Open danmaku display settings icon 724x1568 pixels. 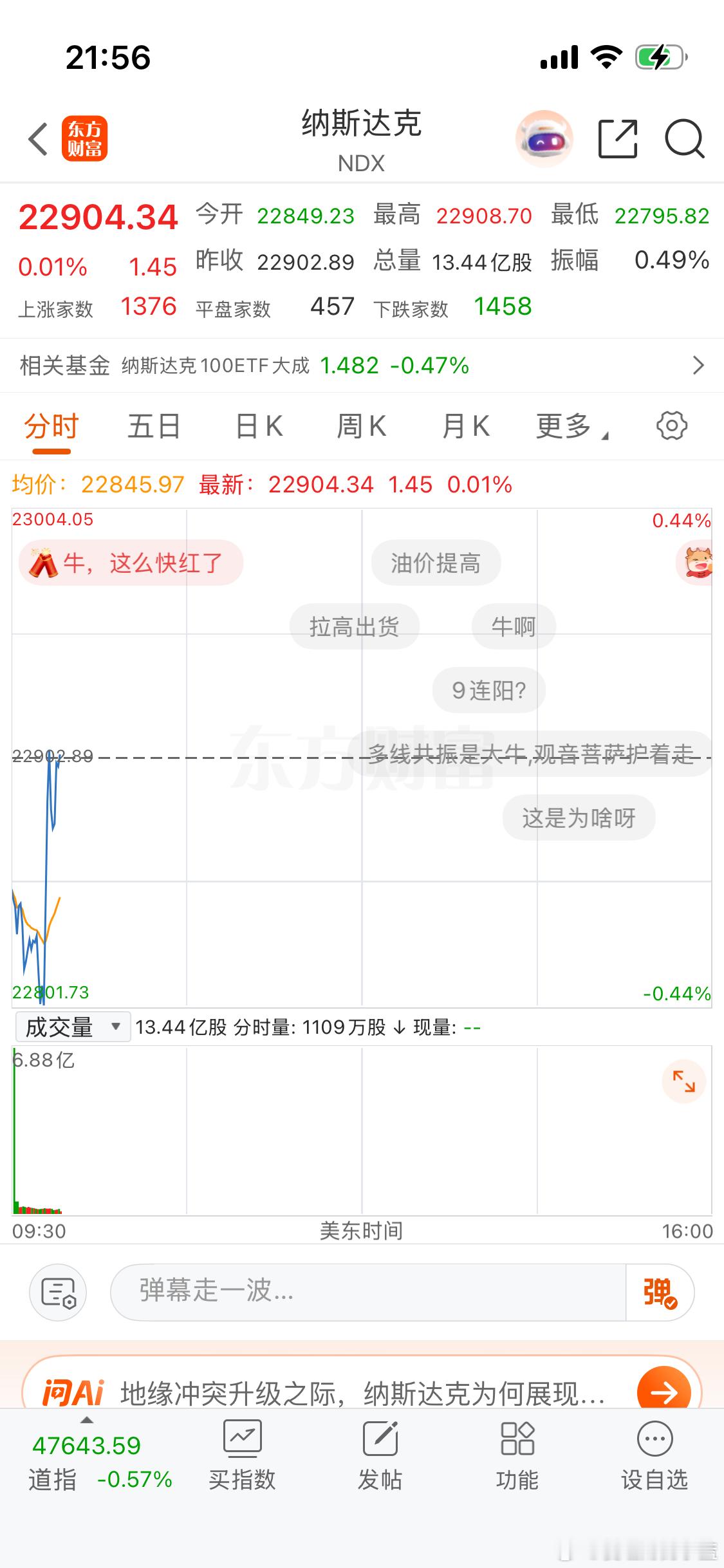tap(59, 1292)
